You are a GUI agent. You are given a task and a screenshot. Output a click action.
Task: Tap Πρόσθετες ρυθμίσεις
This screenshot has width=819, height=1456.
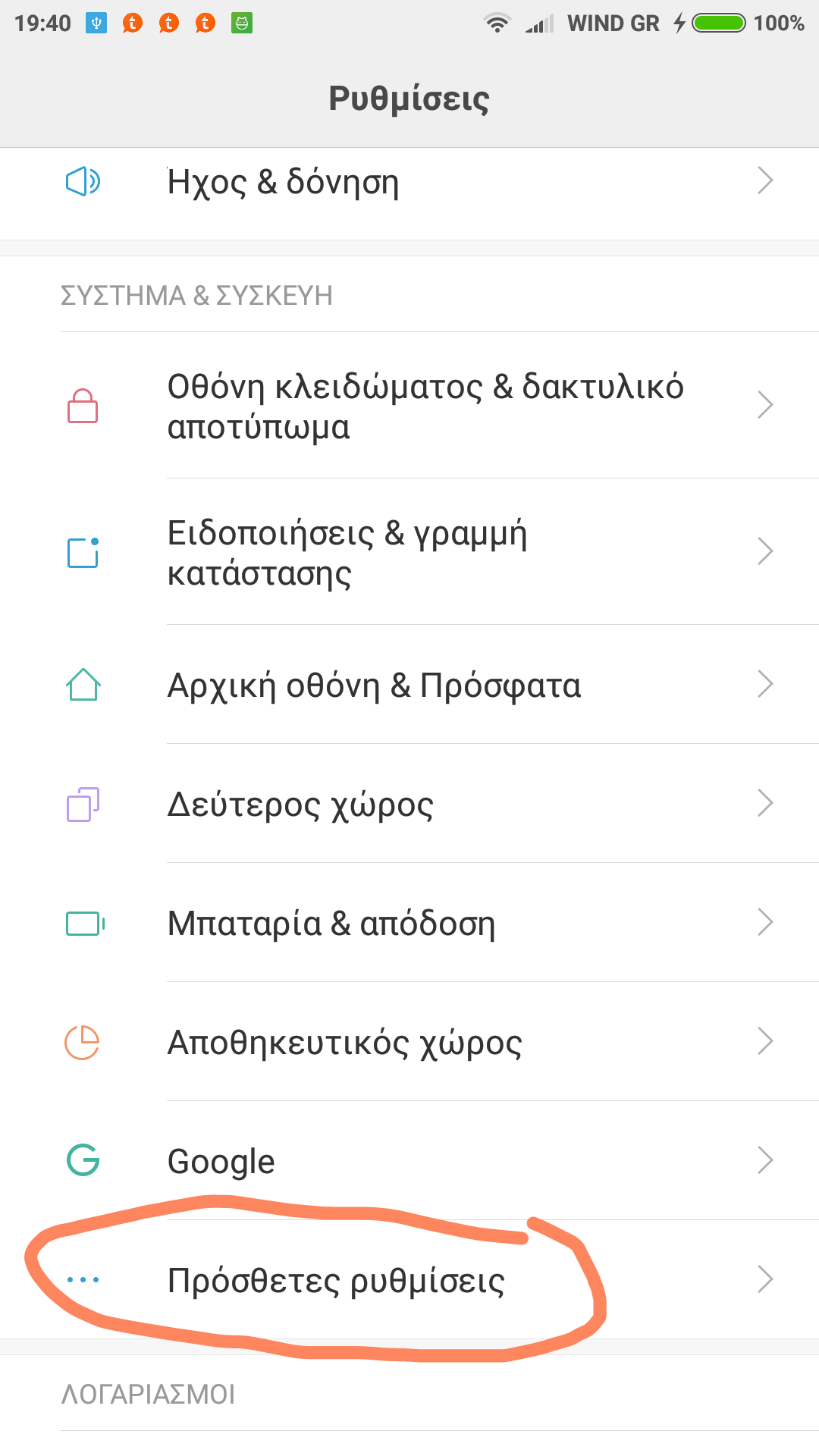tap(409, 1281)
